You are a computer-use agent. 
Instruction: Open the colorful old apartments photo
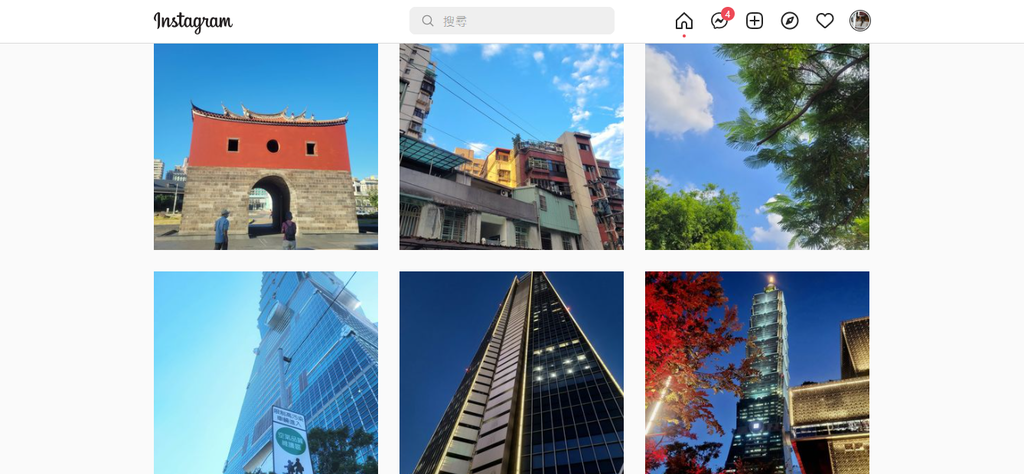pos(511,146)
